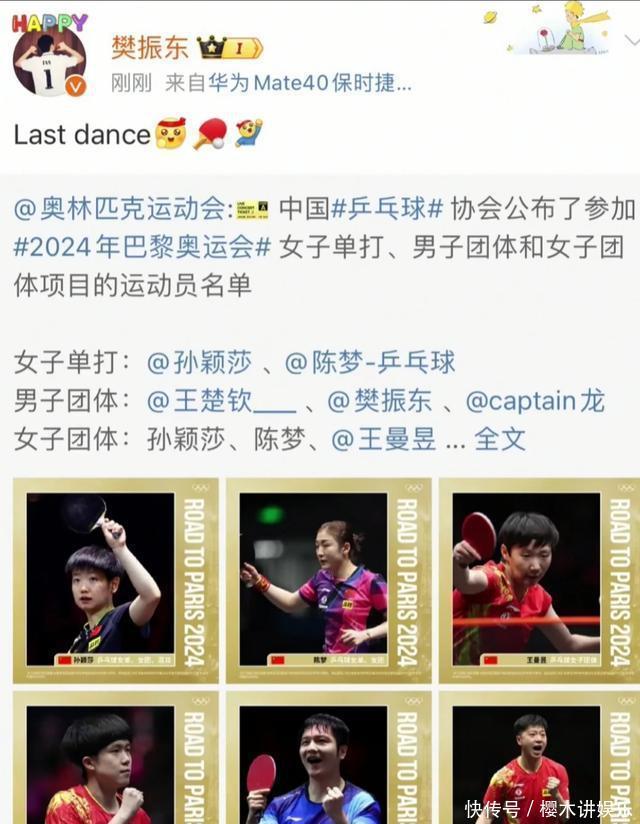Open the #乒乓球# hashtag topic
Image resolution: width=640 pixels, height=824 pixels.
click(x=387, y=209)
